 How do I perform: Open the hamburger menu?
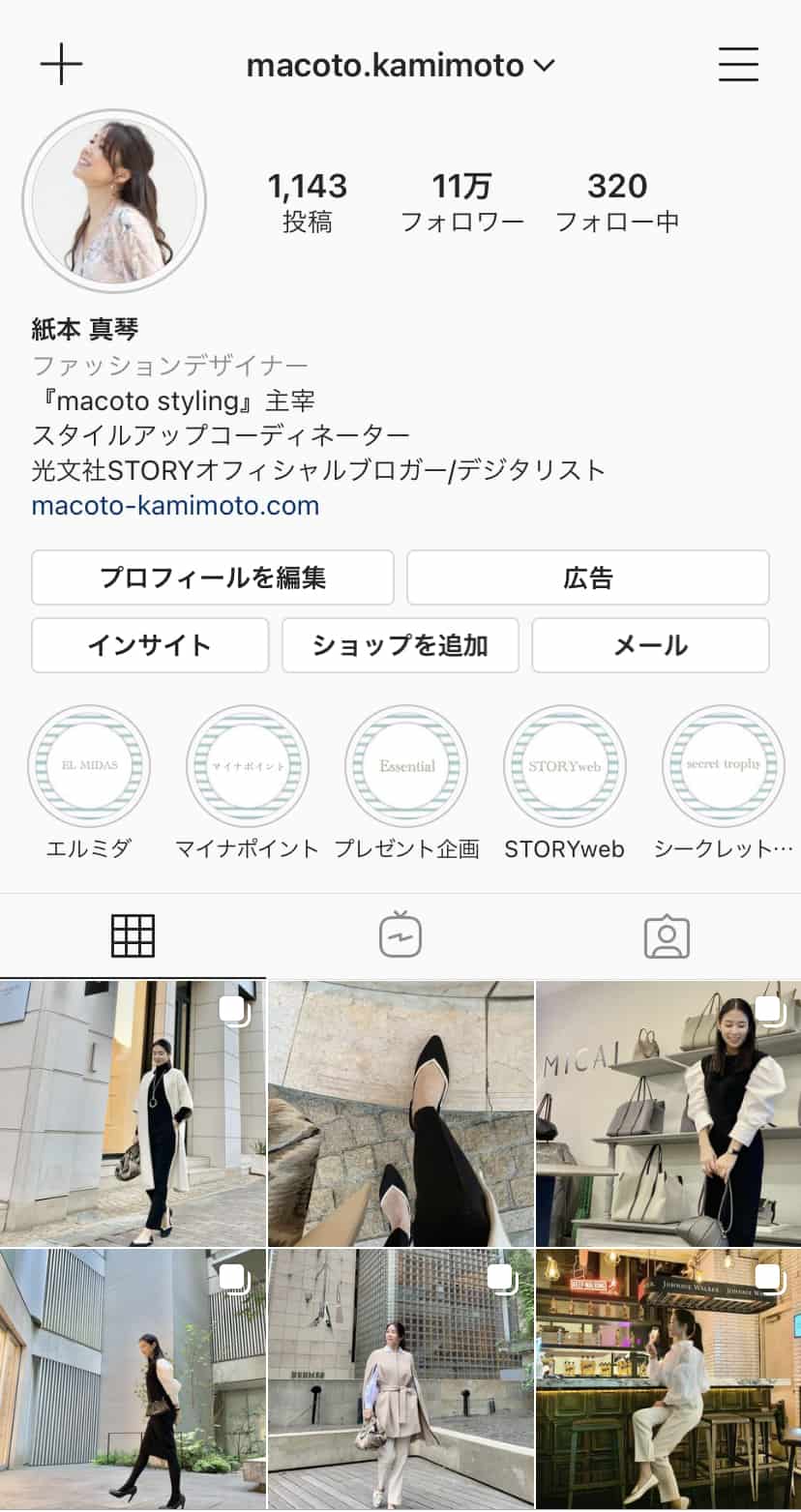[738, 65]
